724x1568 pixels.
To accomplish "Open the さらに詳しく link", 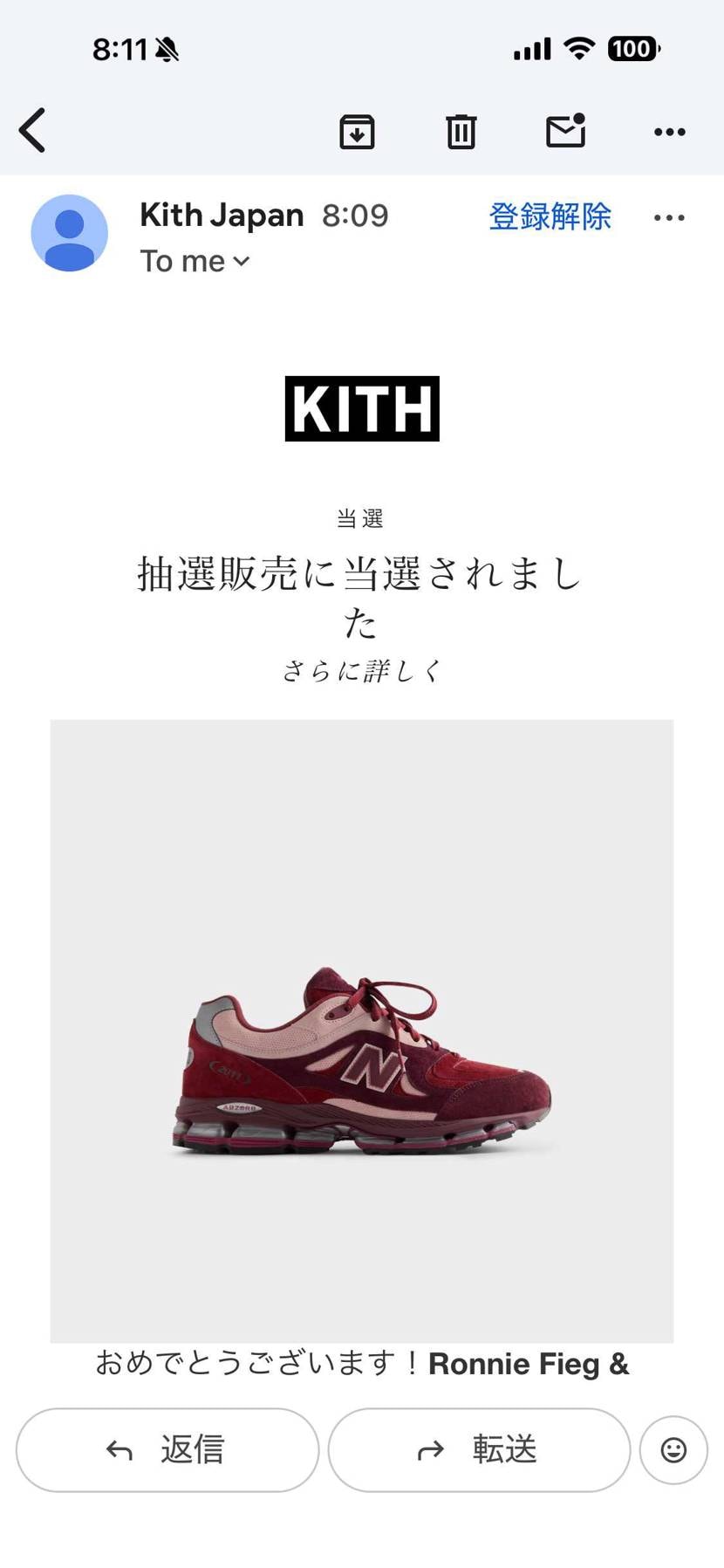I will coord(362,670).
